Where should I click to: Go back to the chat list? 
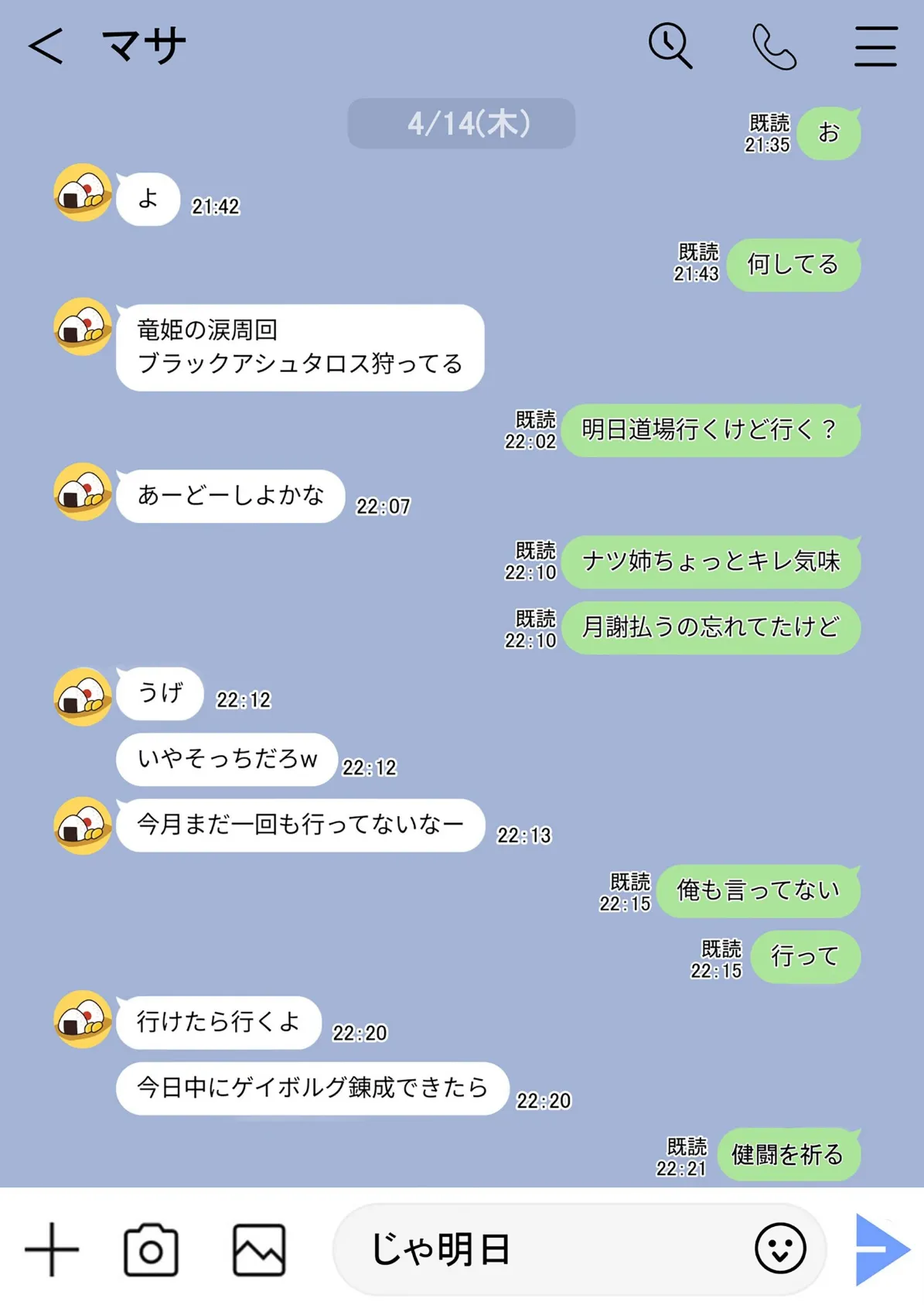pos(44,46)
